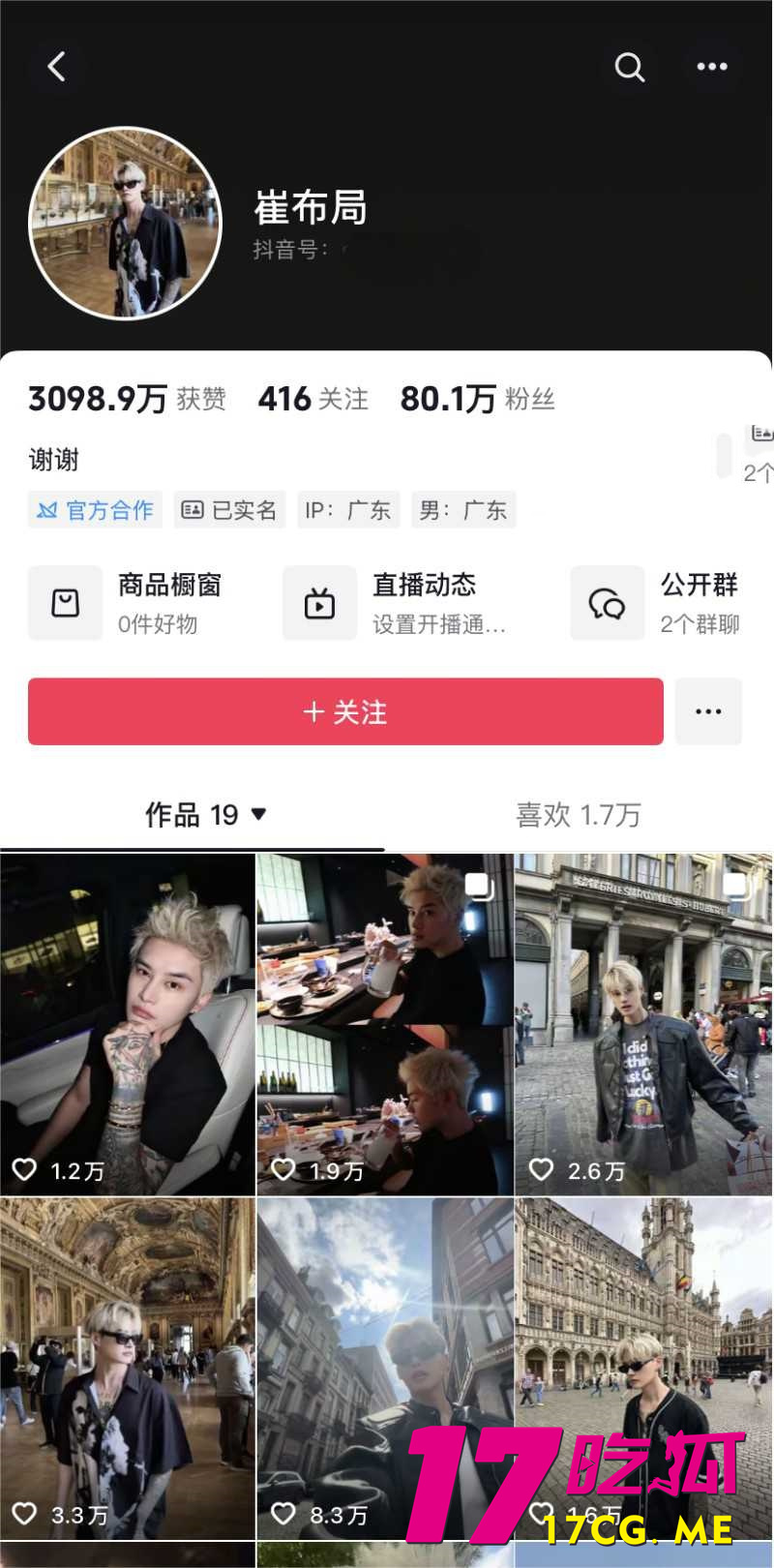Viewport: 774px width, 1568px height.
Task: Open the more options menu at top right
Action: 713,67
